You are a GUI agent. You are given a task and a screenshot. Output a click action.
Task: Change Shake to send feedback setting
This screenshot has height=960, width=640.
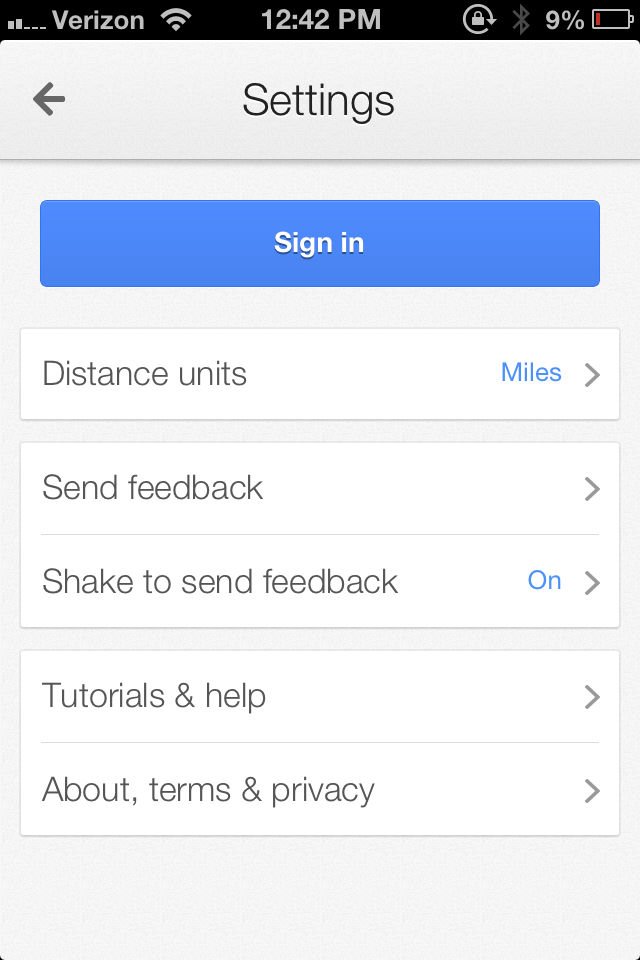click(x=319, y=582)
